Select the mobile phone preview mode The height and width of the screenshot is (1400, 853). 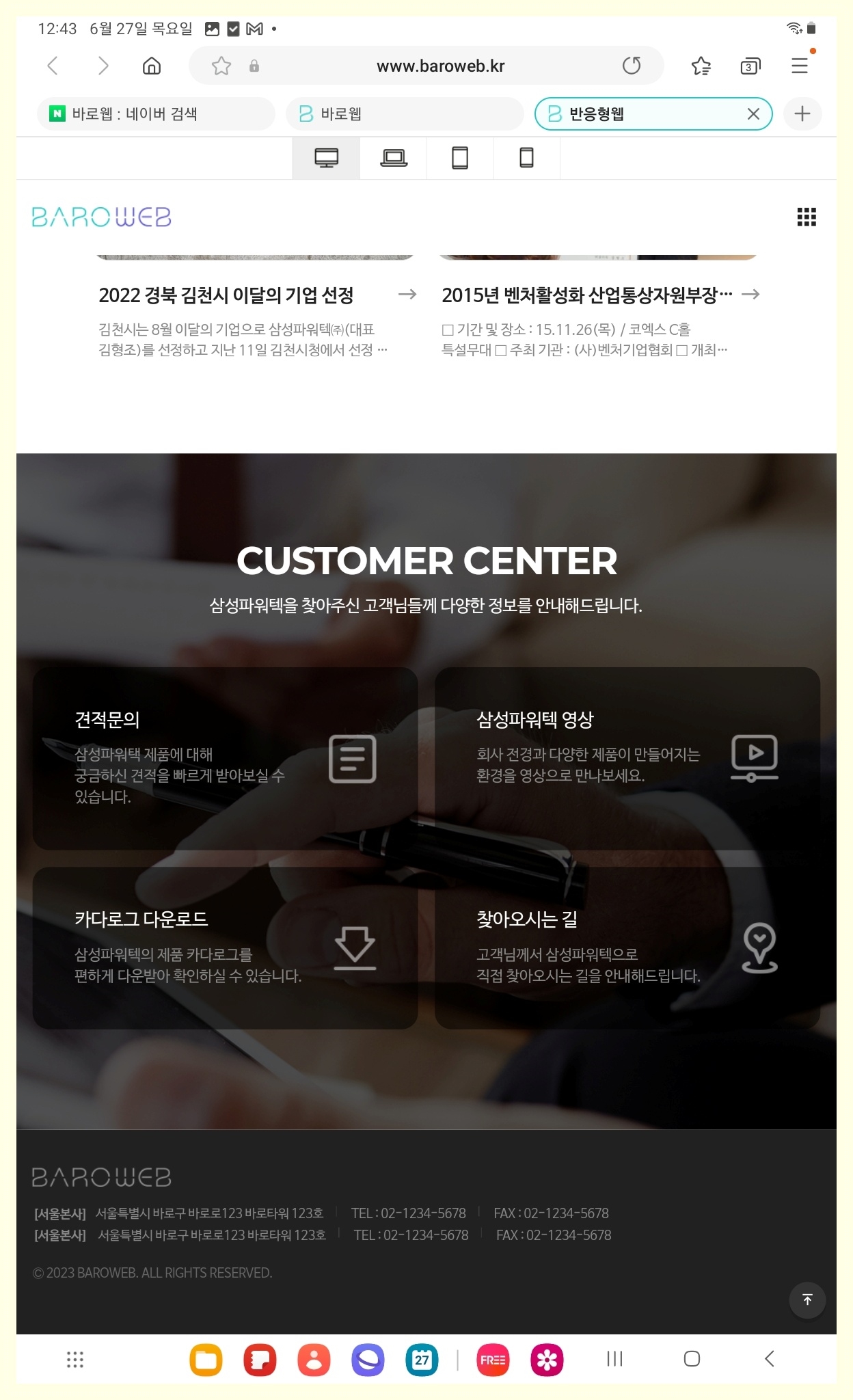(526, 158)
